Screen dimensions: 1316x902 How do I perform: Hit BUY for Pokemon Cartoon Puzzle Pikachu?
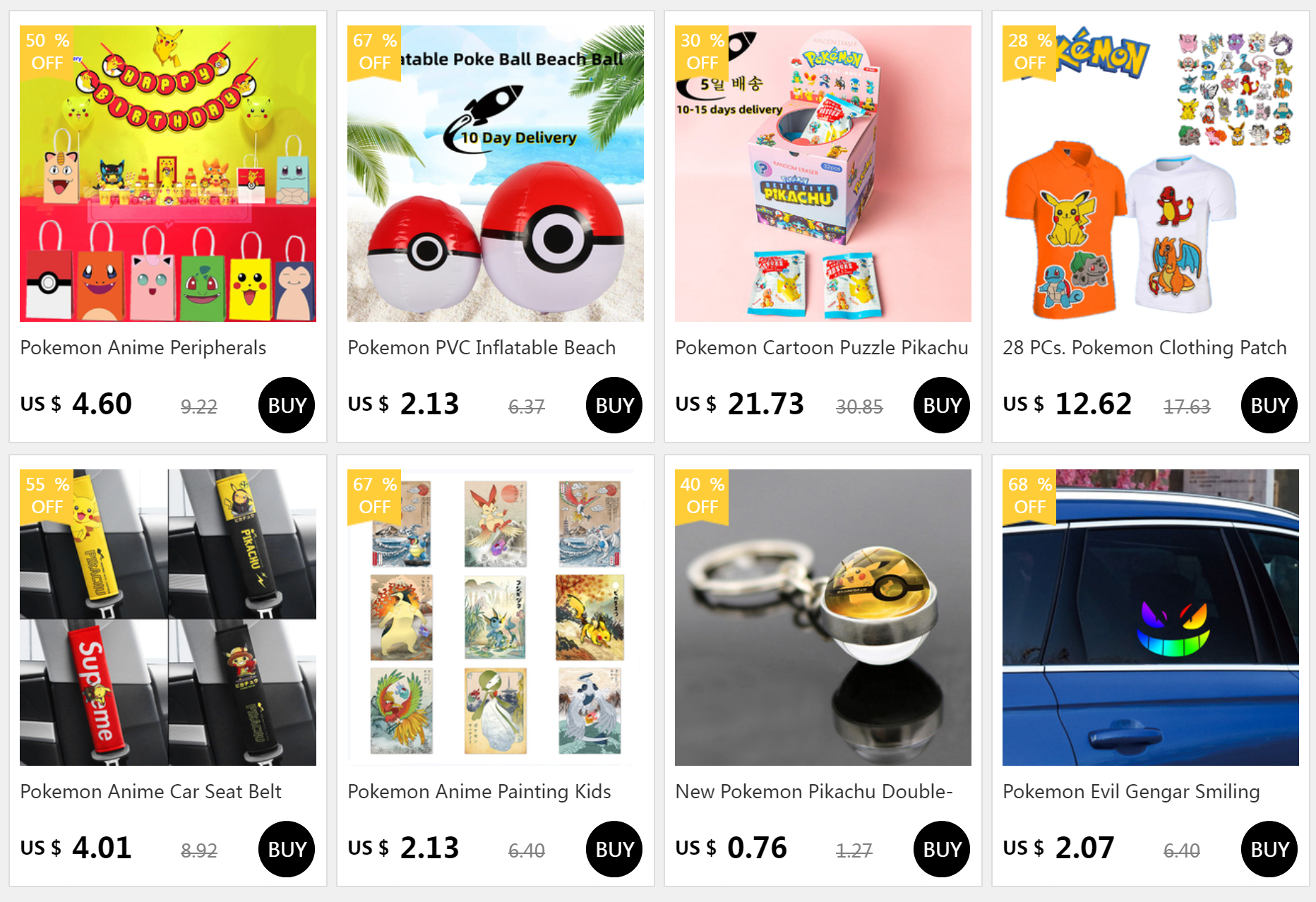tap(942, 405)
